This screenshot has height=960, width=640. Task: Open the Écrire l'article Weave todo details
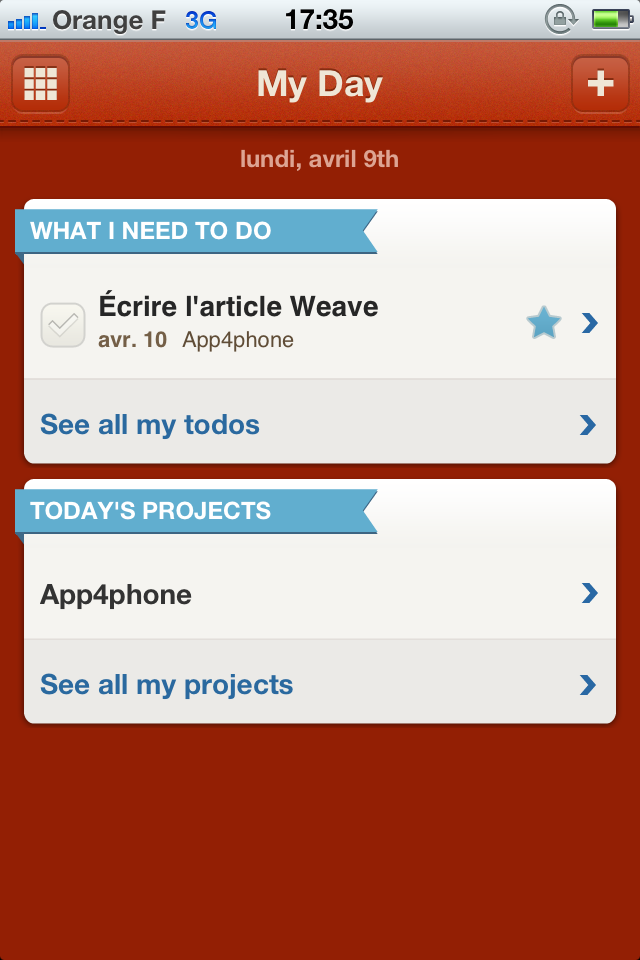(300, 322)
